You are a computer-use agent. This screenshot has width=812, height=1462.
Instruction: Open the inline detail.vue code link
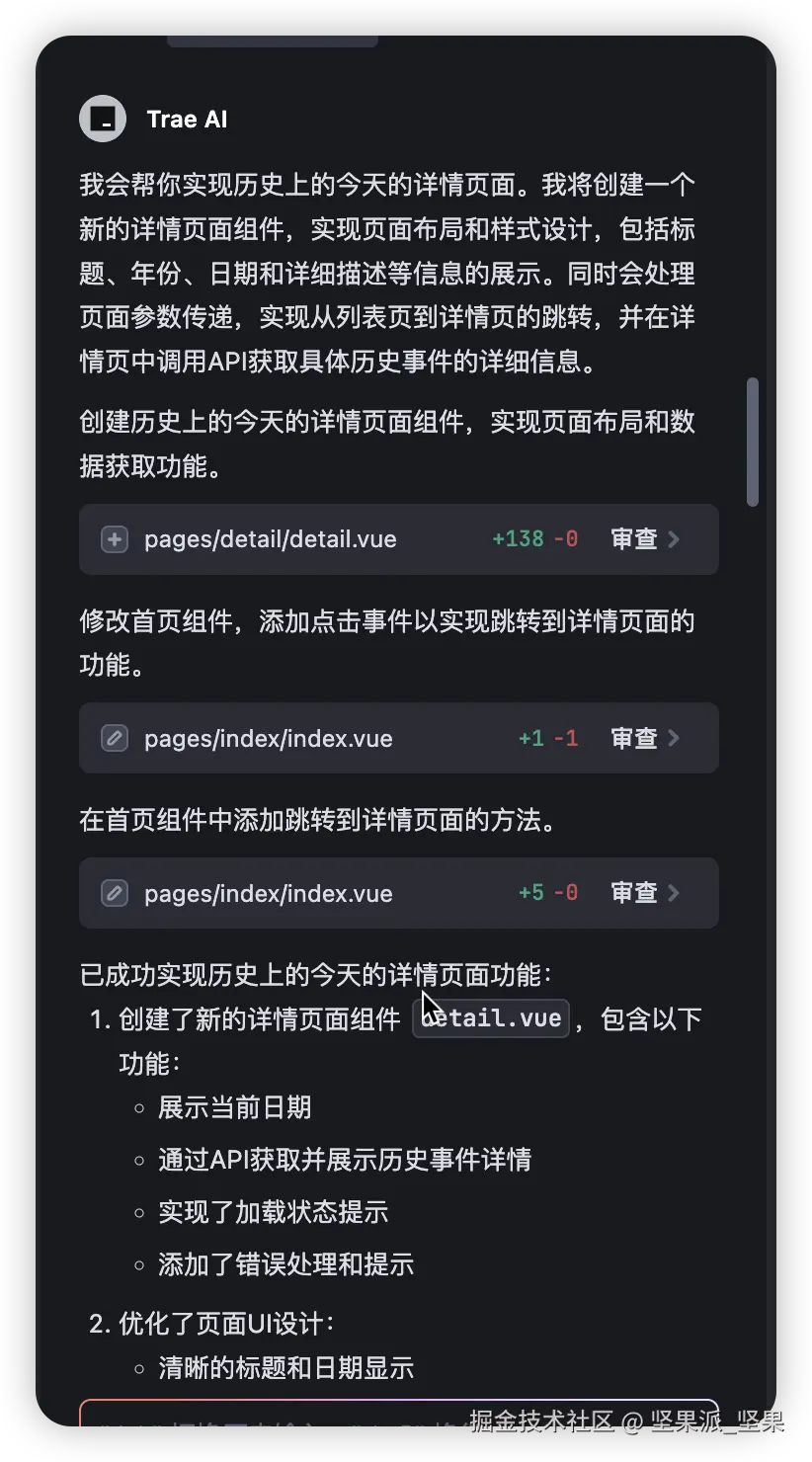(x=491, y=1018)
